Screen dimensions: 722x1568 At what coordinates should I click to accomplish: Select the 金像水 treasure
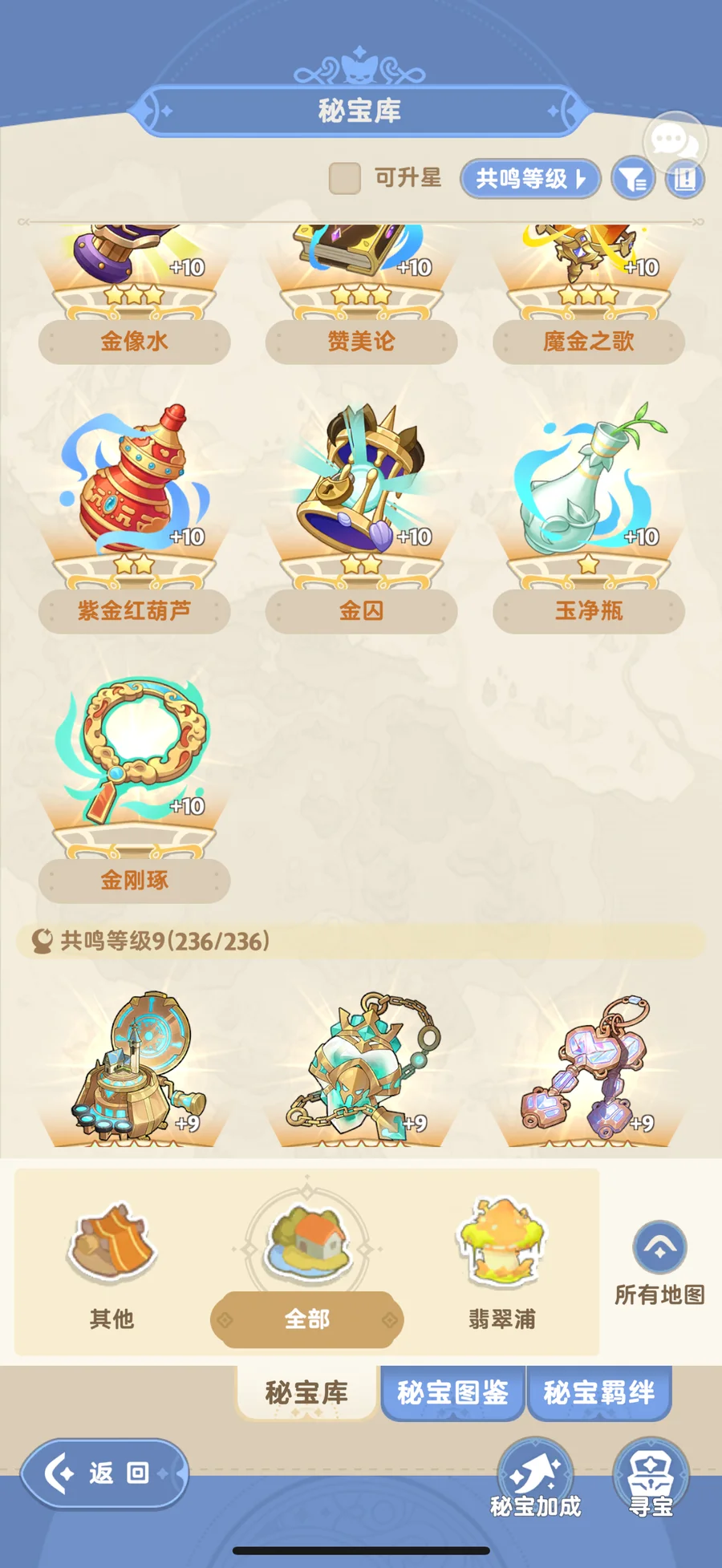pos(134,294)
